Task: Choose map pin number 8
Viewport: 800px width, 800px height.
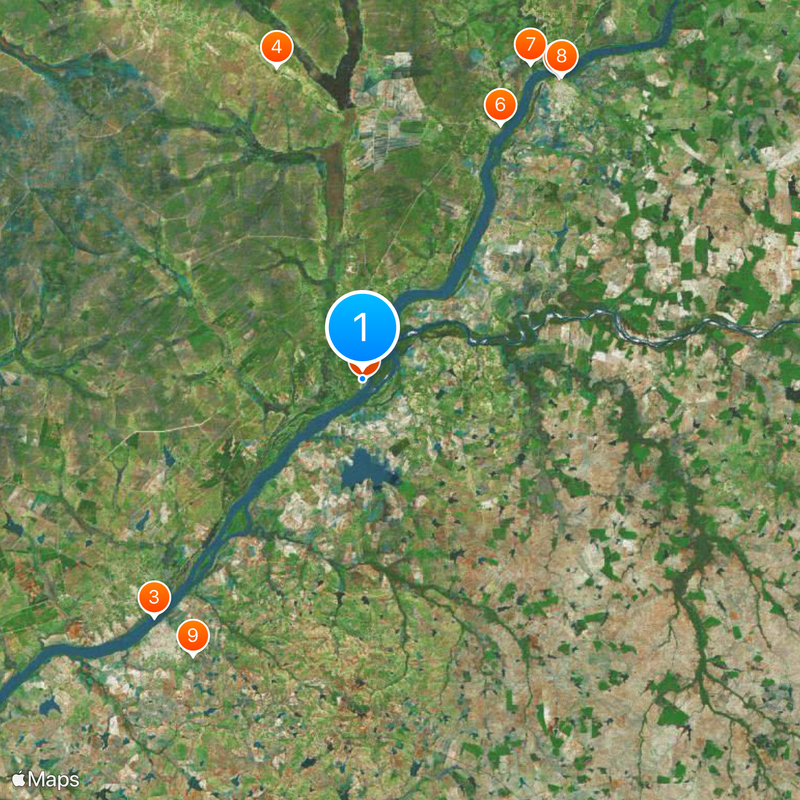Action: pos(561,56)
